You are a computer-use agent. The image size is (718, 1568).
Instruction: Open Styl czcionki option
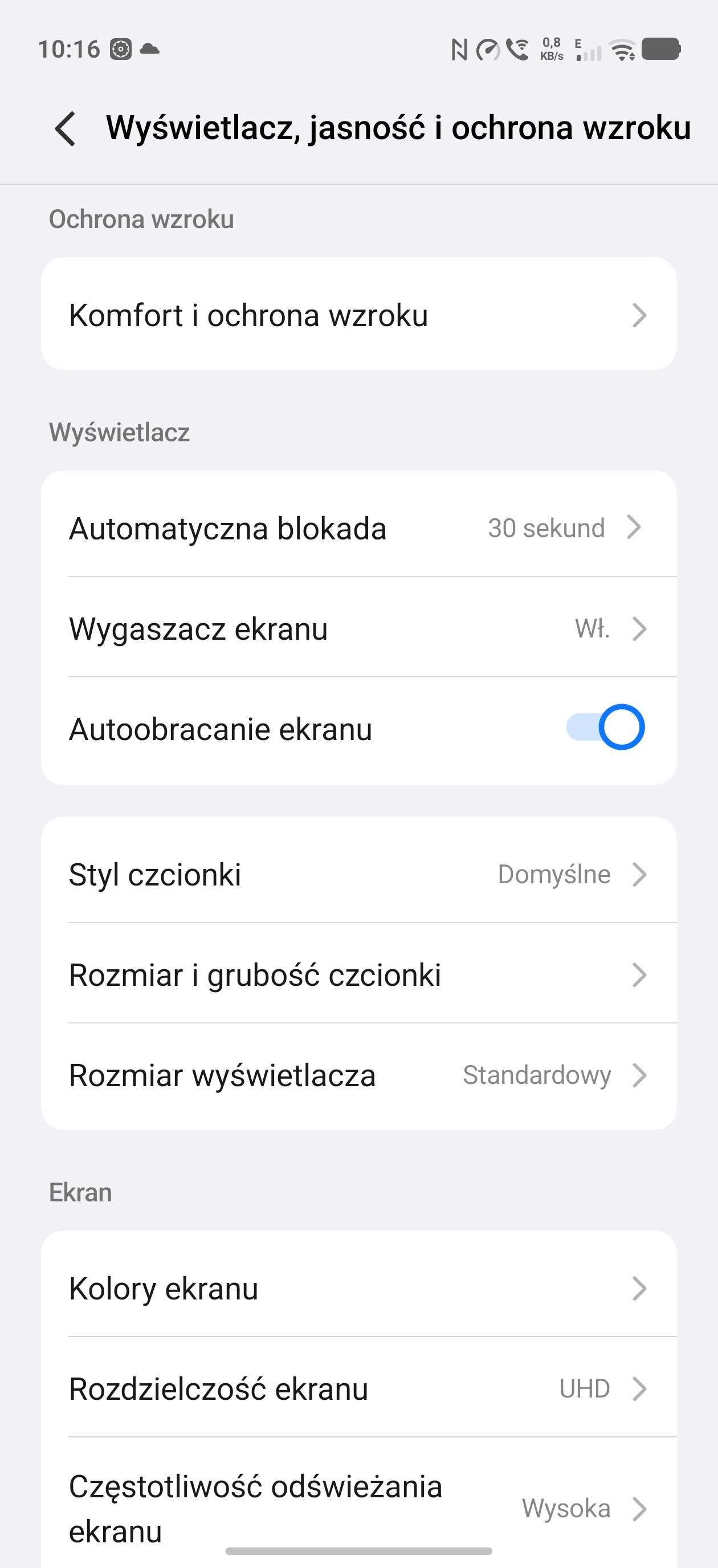point(358,875)
